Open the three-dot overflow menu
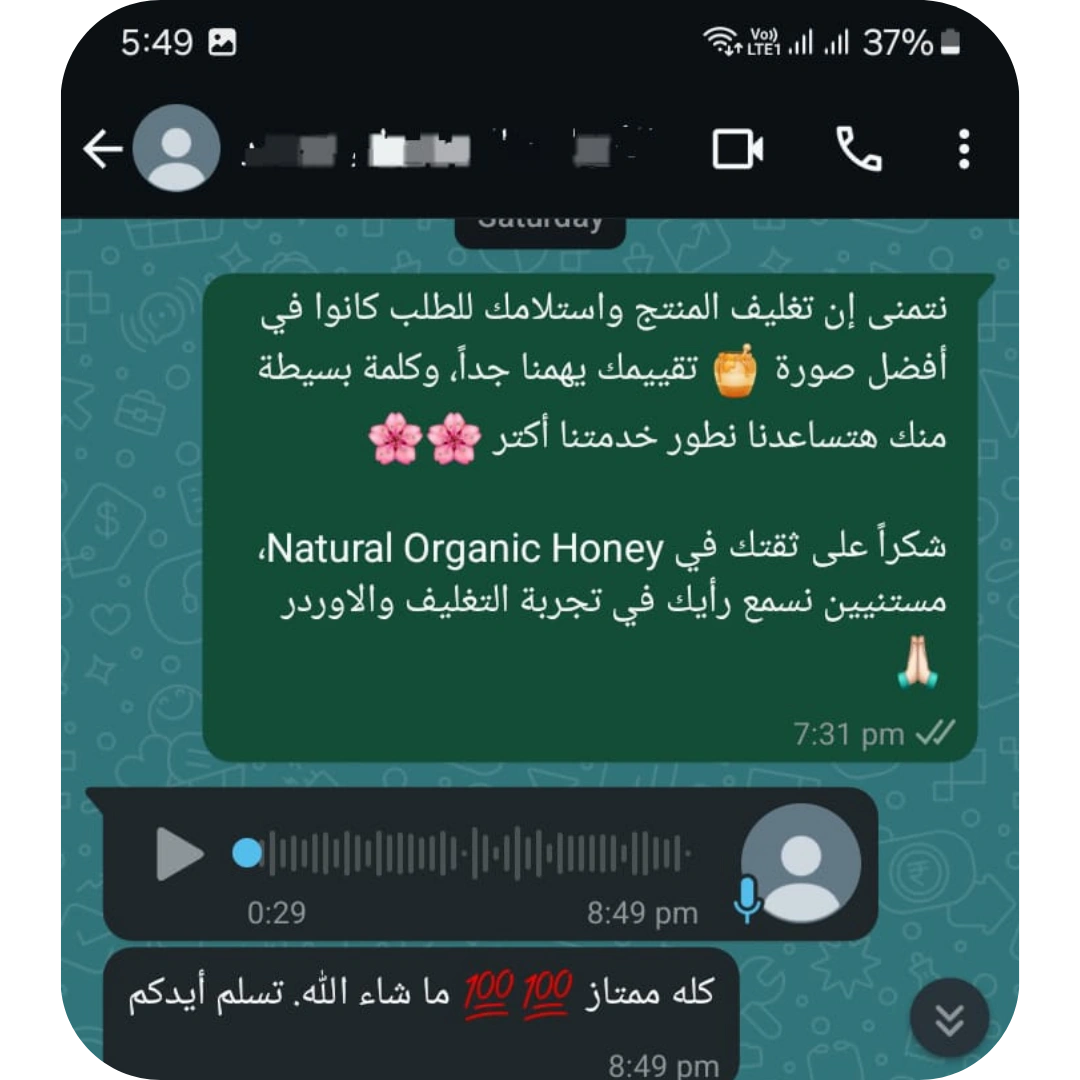 click(x=963, y=150)
